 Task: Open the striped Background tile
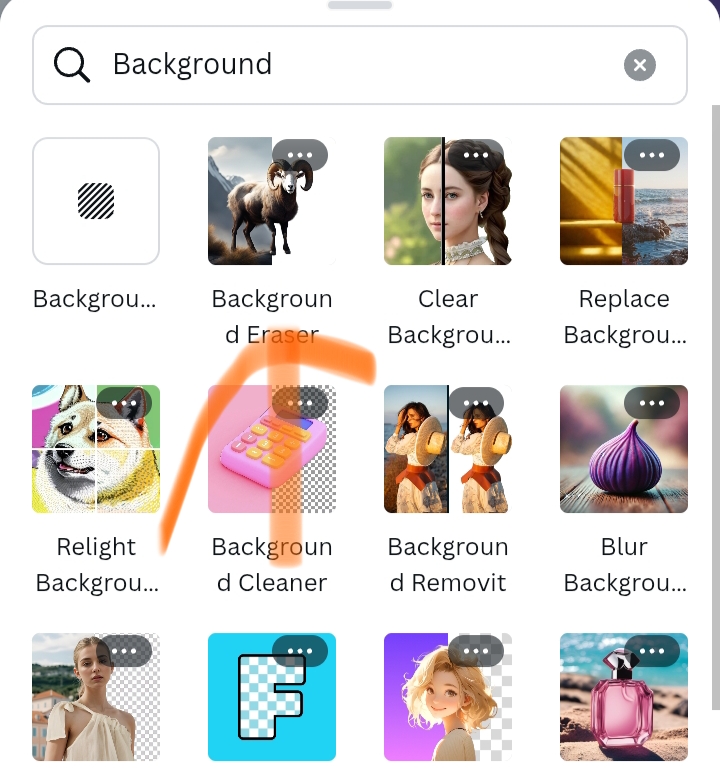pyautogui.click(x=96, y=201)
